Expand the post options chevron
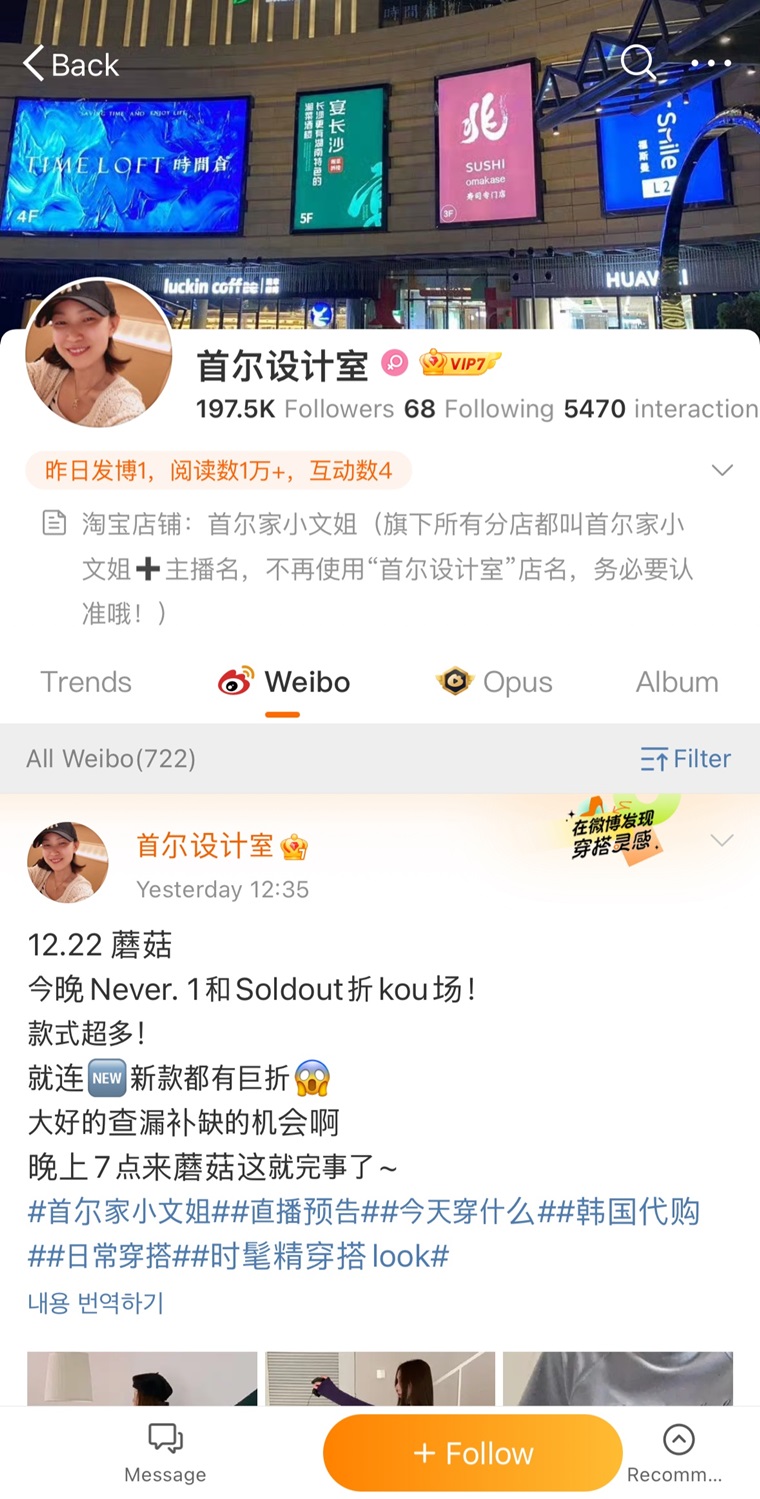This screenshot has width=760, height=1499. 721,840
